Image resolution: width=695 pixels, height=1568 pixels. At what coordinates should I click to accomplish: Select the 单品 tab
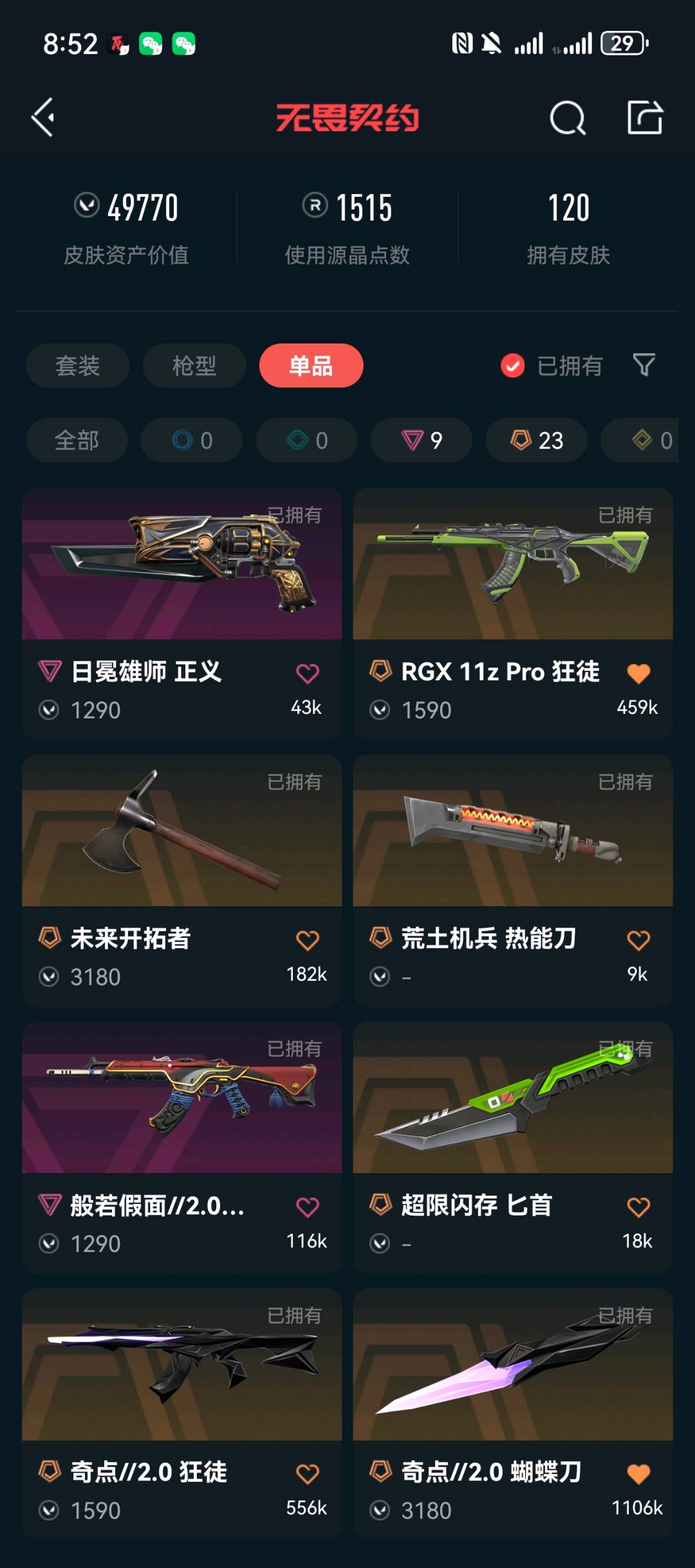(311, 366)
